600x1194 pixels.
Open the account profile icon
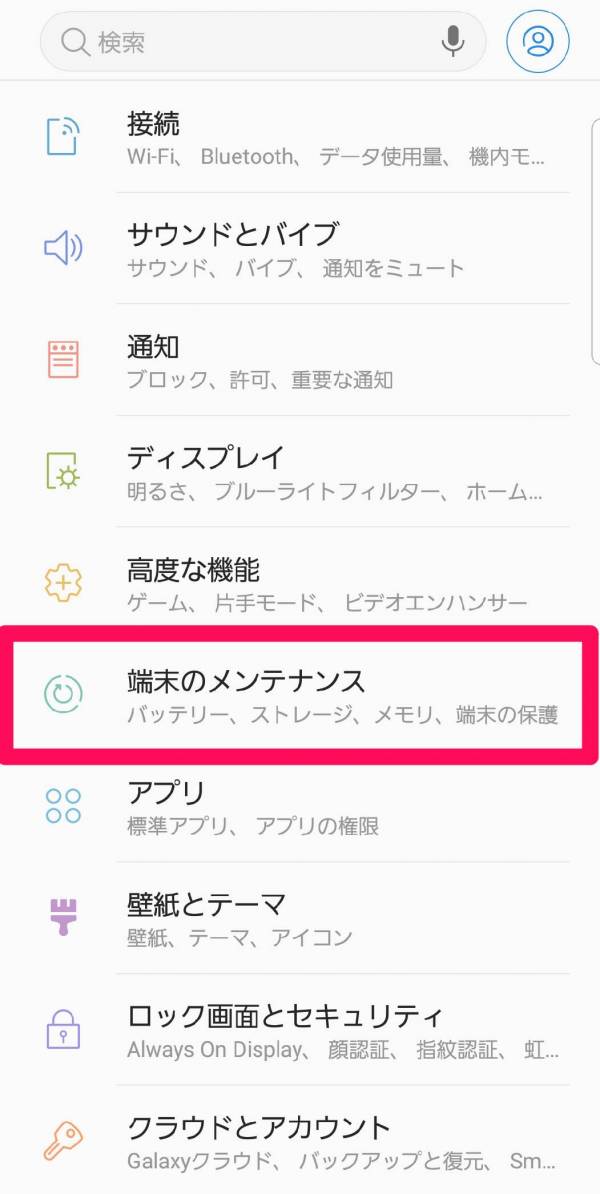(x=538, y=42)
